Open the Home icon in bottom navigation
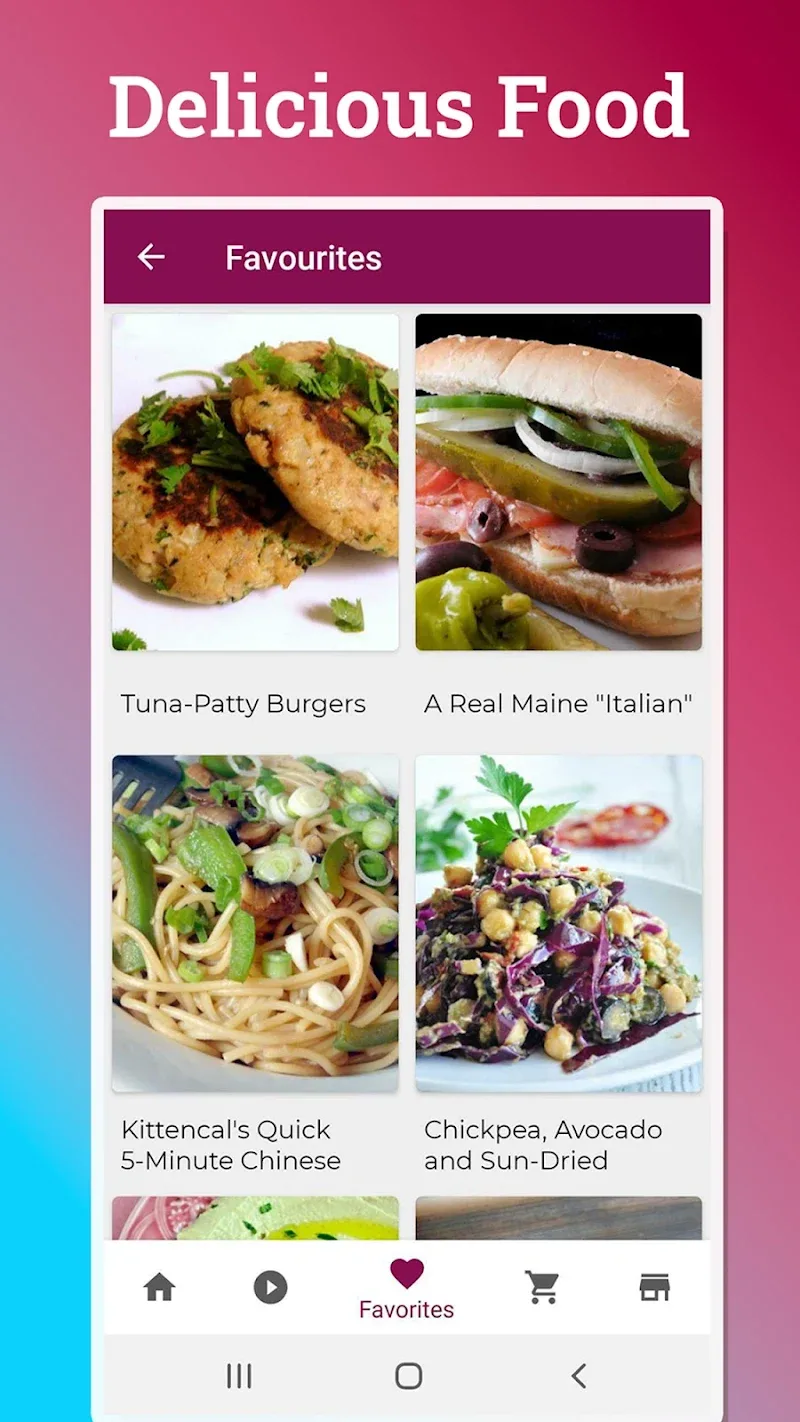 pyautogui.click(x=161, y=1288)
